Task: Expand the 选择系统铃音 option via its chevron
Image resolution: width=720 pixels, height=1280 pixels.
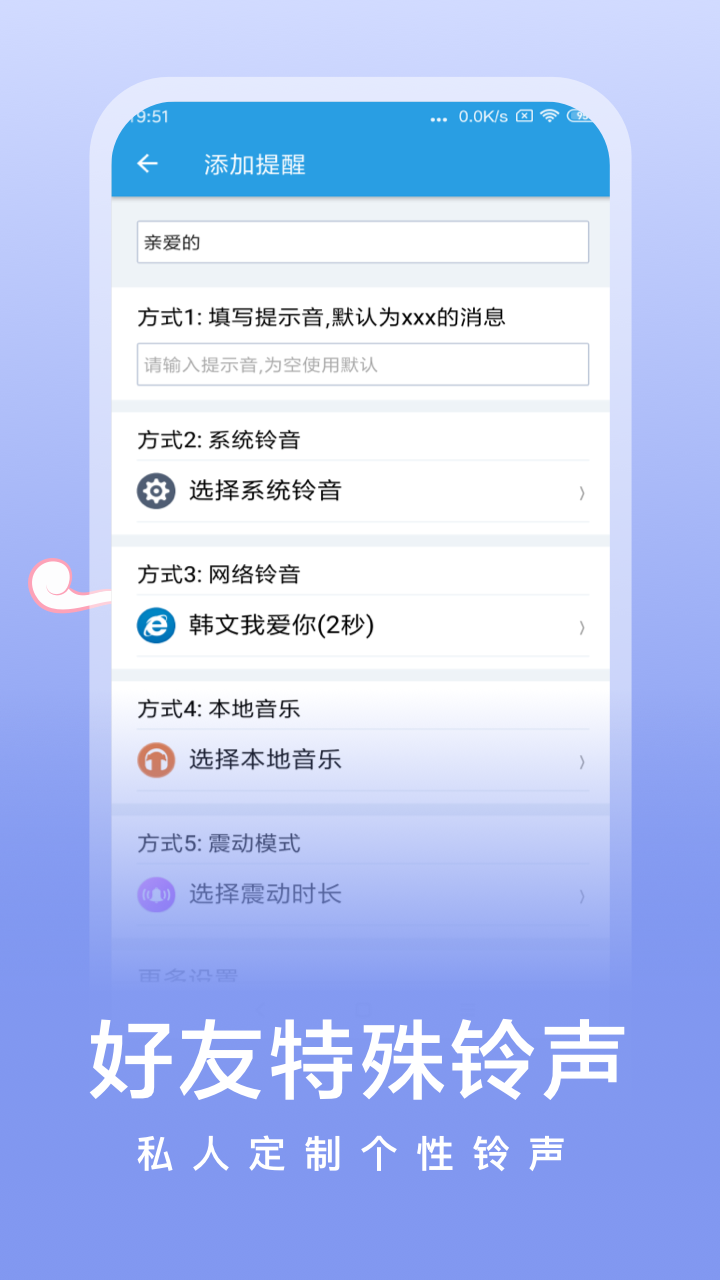Action: (x=581, y=493)
